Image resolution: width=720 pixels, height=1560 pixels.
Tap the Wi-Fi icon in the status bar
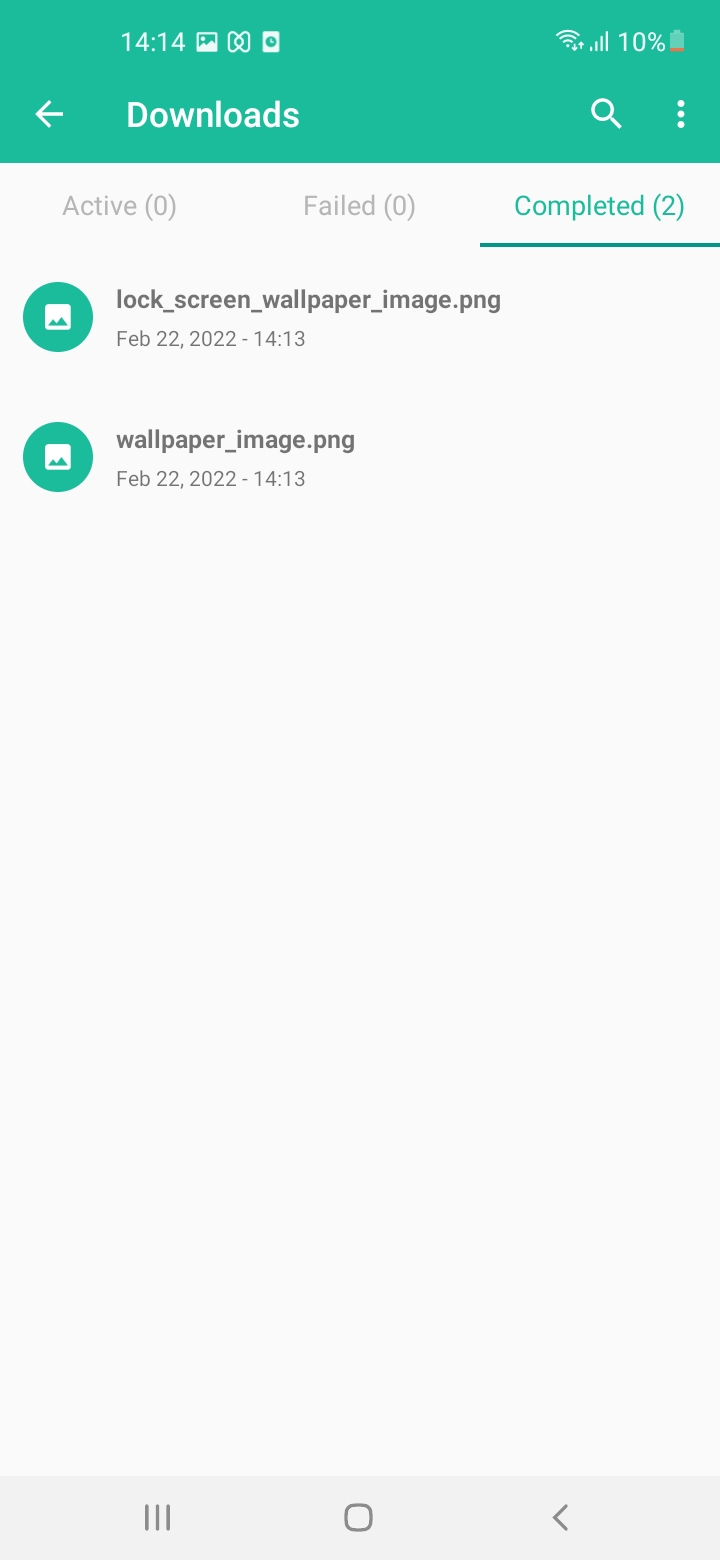(x=568, y=38)
